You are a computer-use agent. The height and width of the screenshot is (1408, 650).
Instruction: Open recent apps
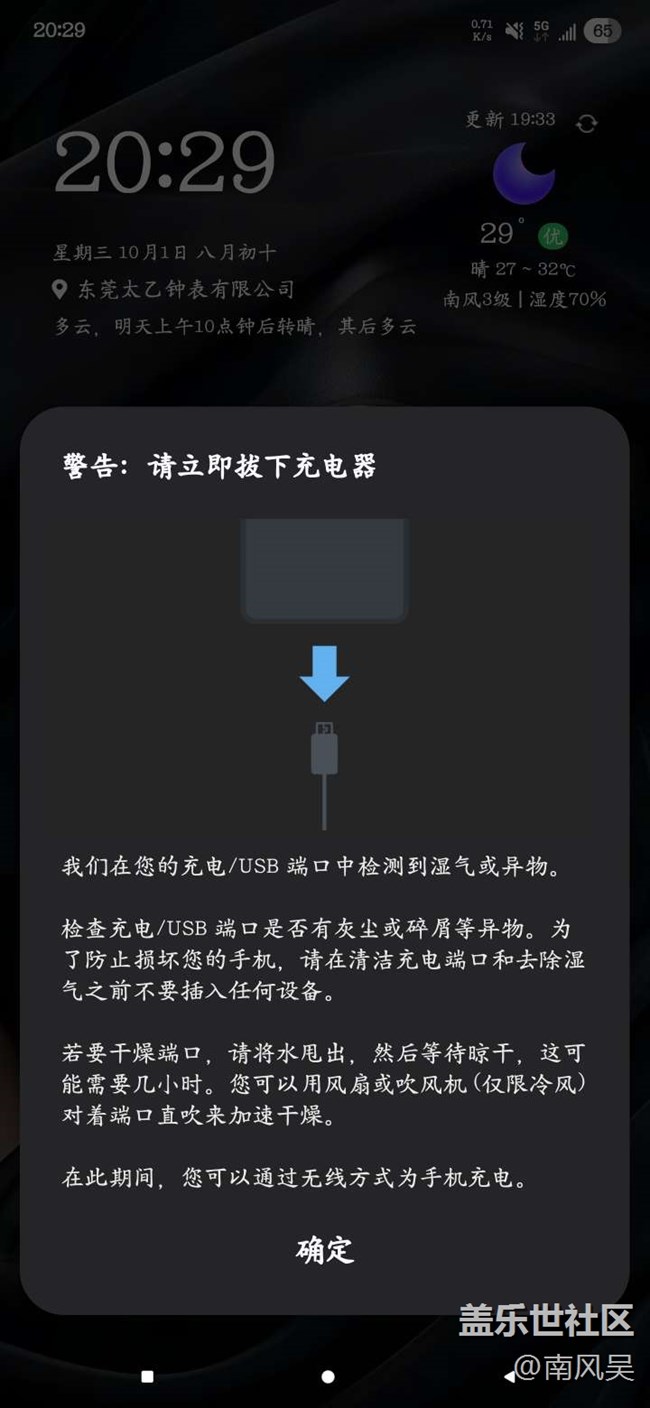click(x=147, y=1377)
